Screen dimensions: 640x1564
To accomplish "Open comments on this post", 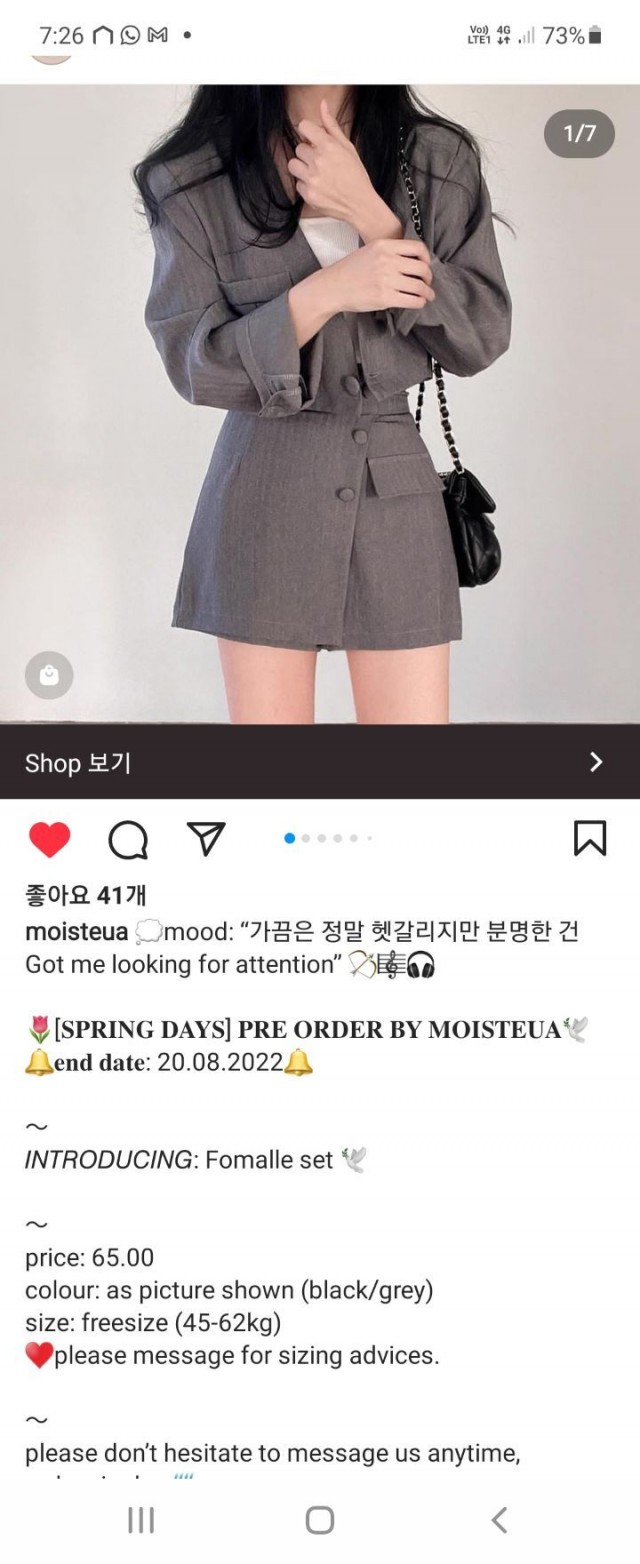I will pyautogui.click(x=127, y=840).
